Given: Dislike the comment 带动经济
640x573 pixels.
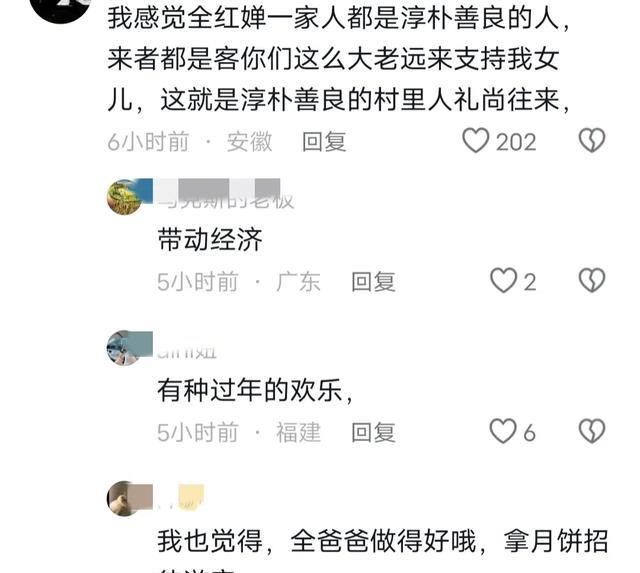Looking at the screenshot, I should [592, 281].
